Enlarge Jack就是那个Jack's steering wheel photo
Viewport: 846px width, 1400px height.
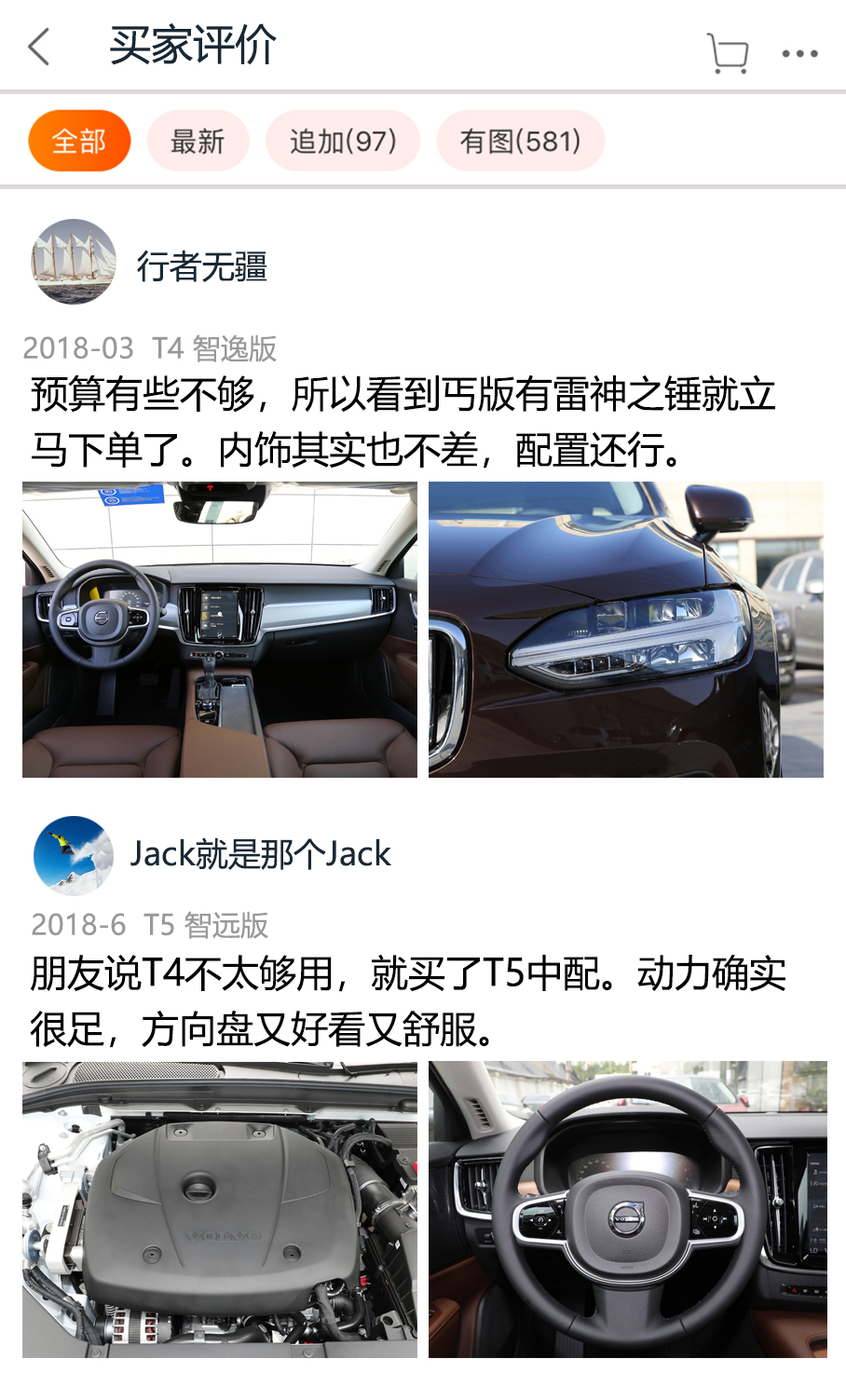(627, 1209)
